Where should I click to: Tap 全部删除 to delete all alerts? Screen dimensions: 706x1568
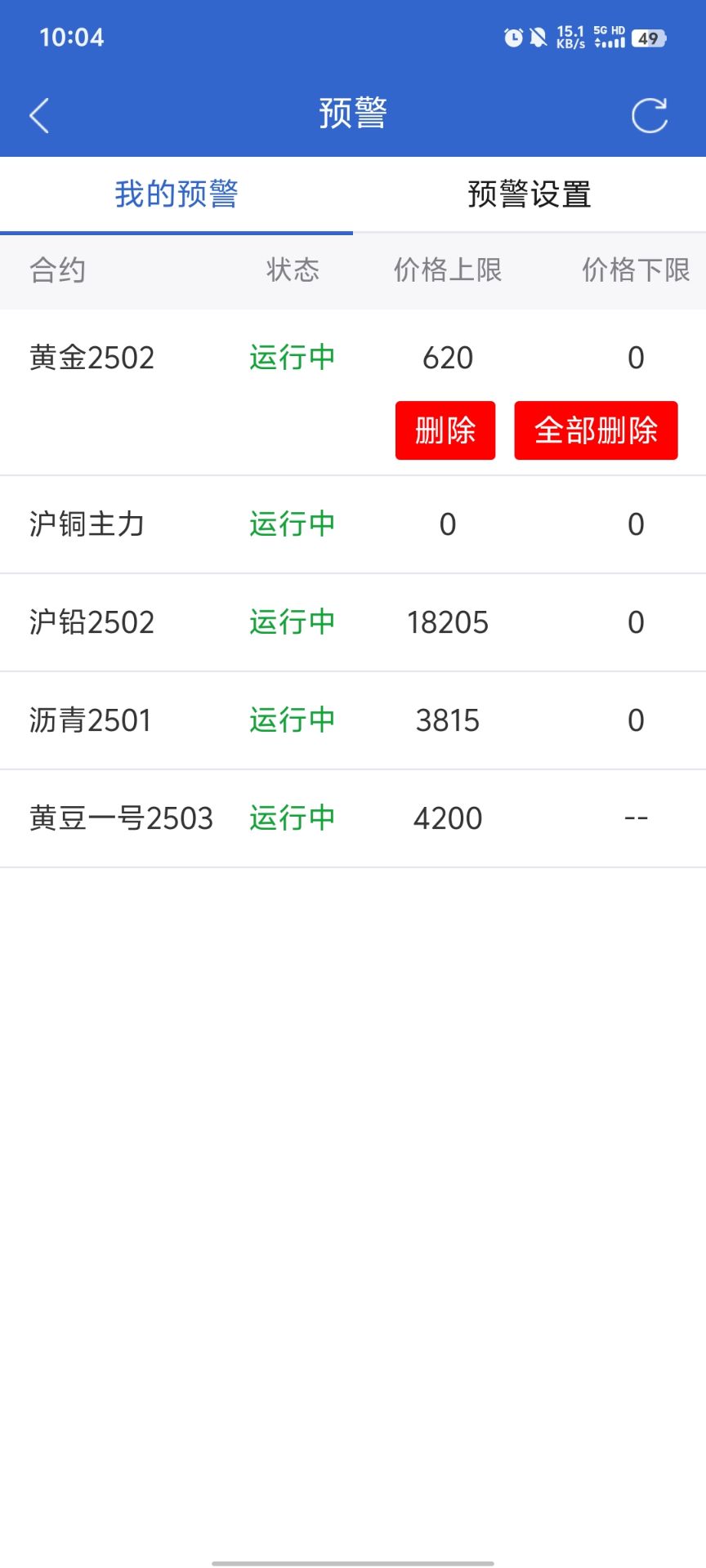[596, 430]
